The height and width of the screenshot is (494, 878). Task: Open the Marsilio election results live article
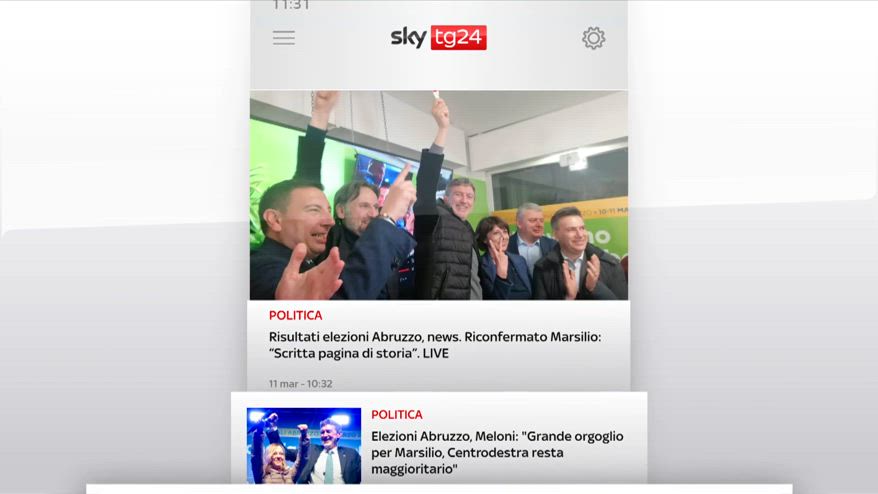coord(435,345)
